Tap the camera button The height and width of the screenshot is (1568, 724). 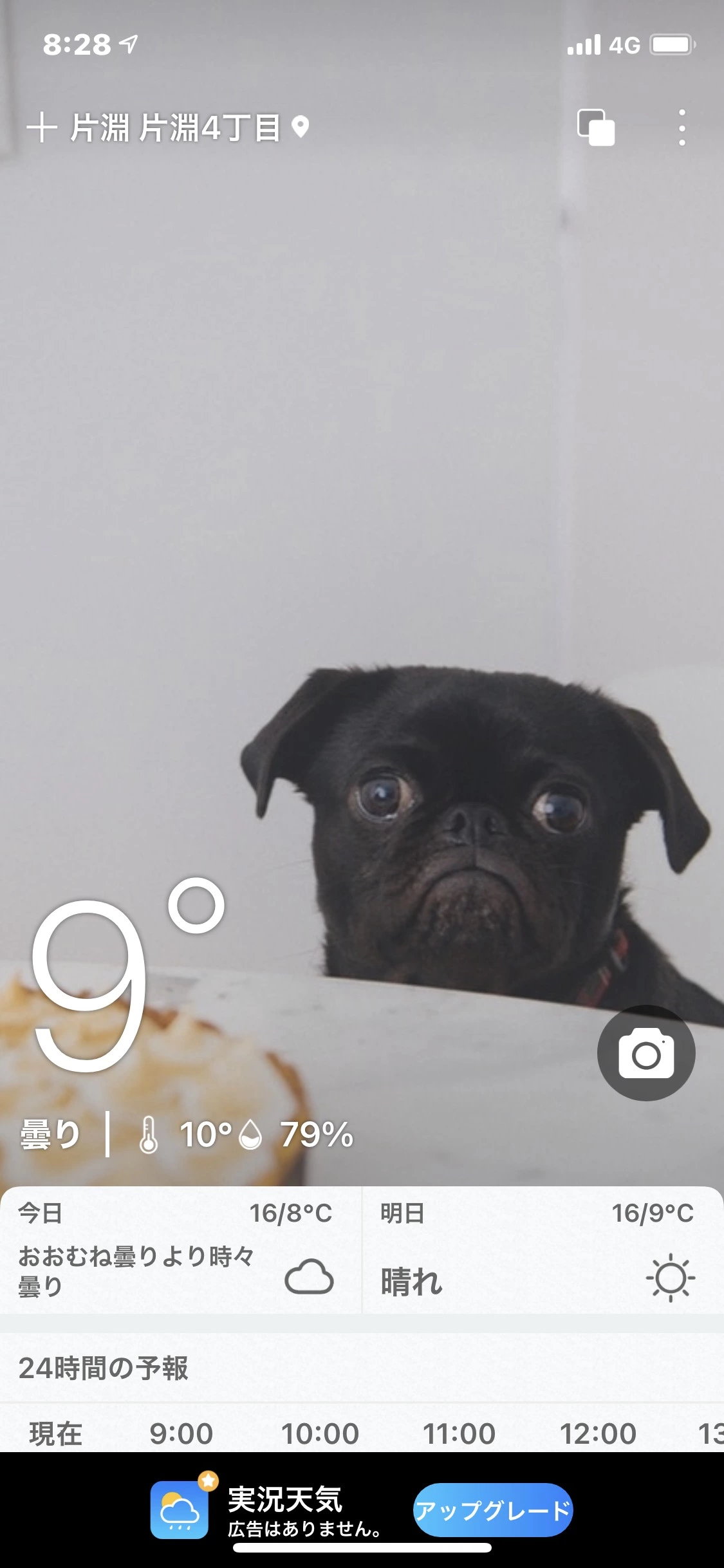645,1054
